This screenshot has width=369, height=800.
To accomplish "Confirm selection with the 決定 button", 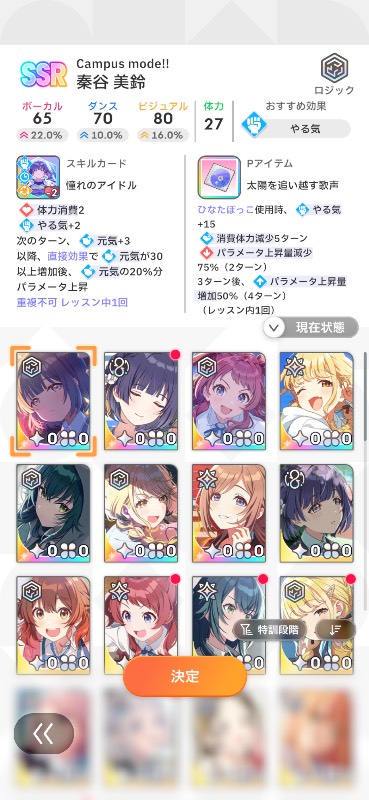I will 185,676.
